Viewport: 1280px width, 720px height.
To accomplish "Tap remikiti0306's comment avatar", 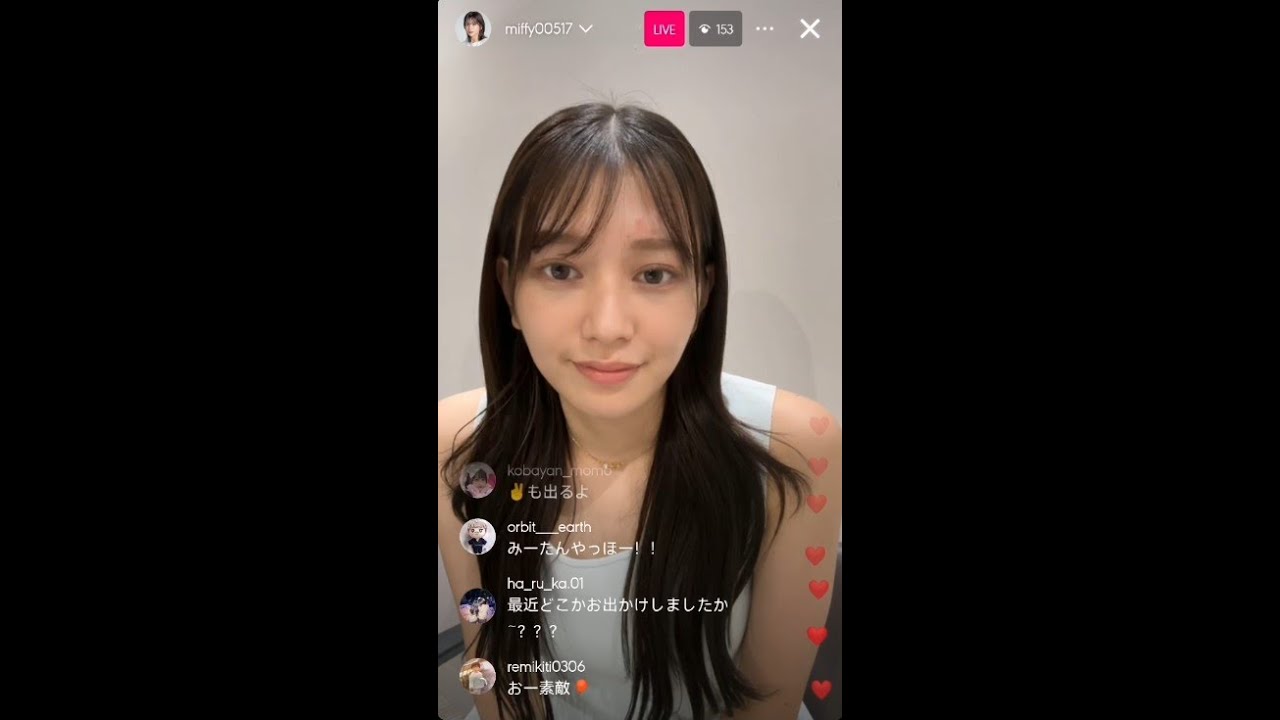I will coord(477,677).
